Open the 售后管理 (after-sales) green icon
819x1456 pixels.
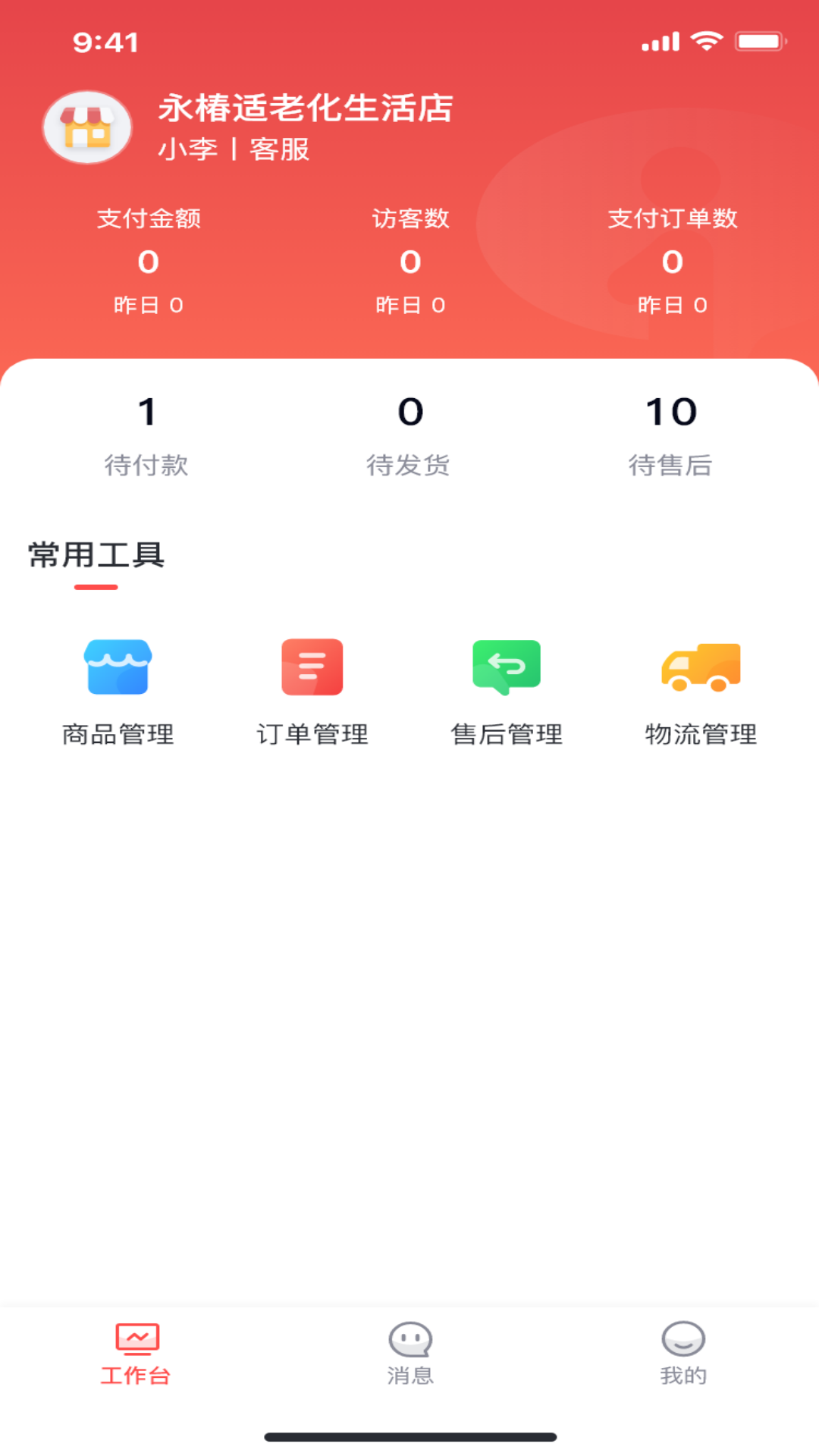tap(506, 667)
